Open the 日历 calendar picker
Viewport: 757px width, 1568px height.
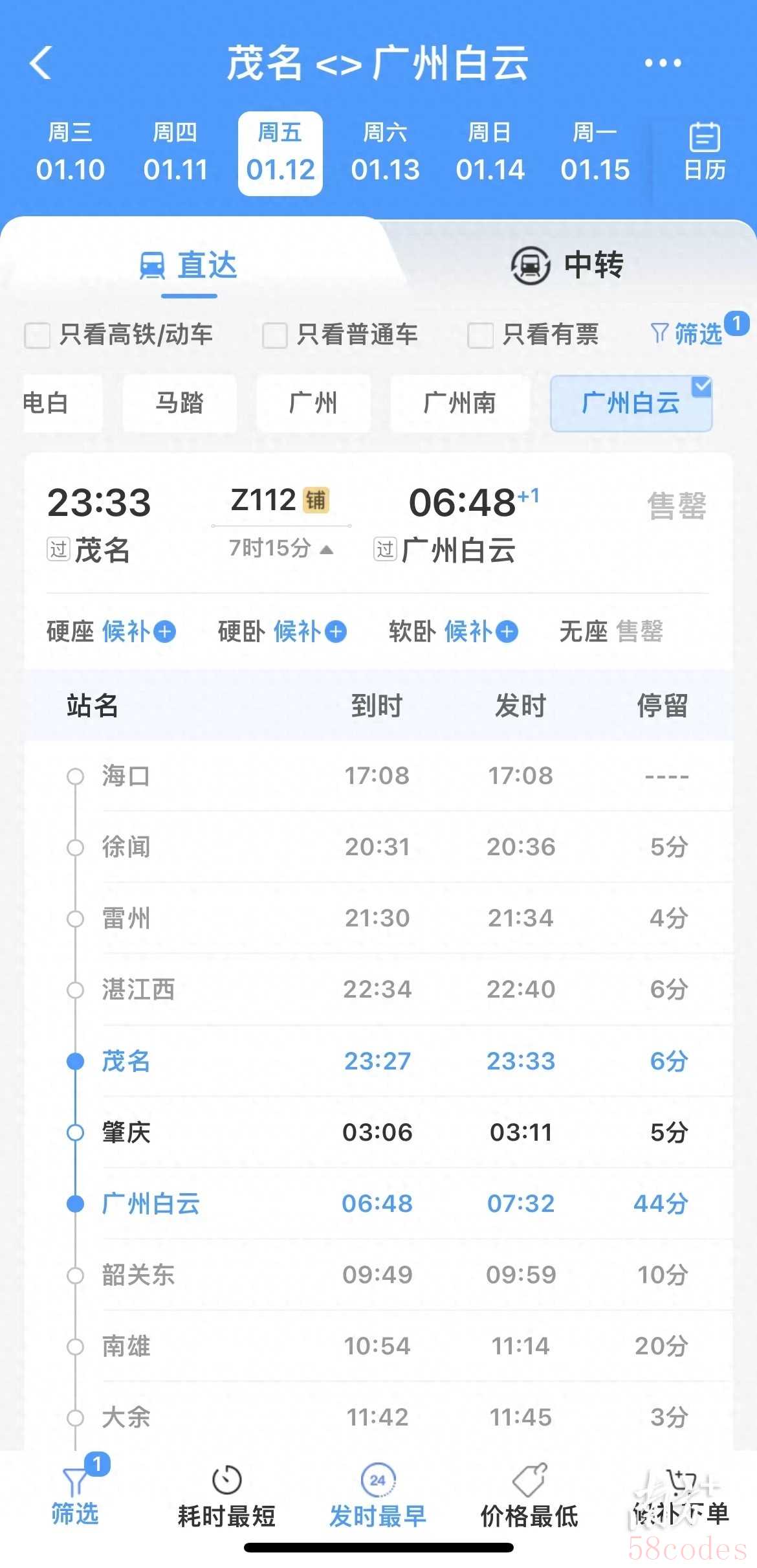click(704, 153)
